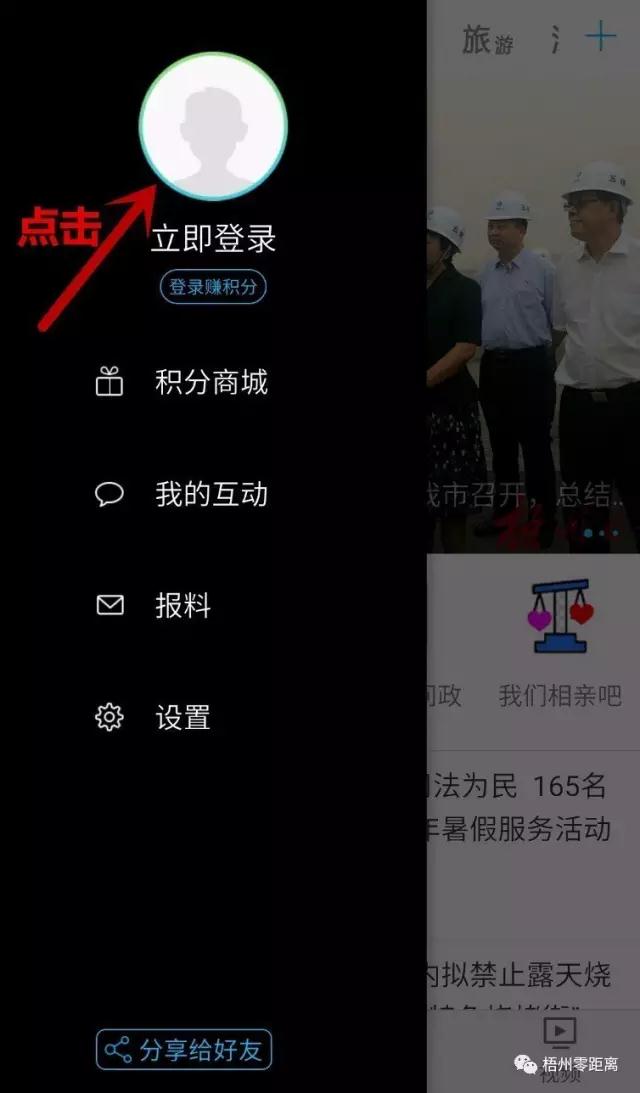Open 积分商城 points mall
640x1093 pixels.
pyautogui.click(x=211, y=382)
